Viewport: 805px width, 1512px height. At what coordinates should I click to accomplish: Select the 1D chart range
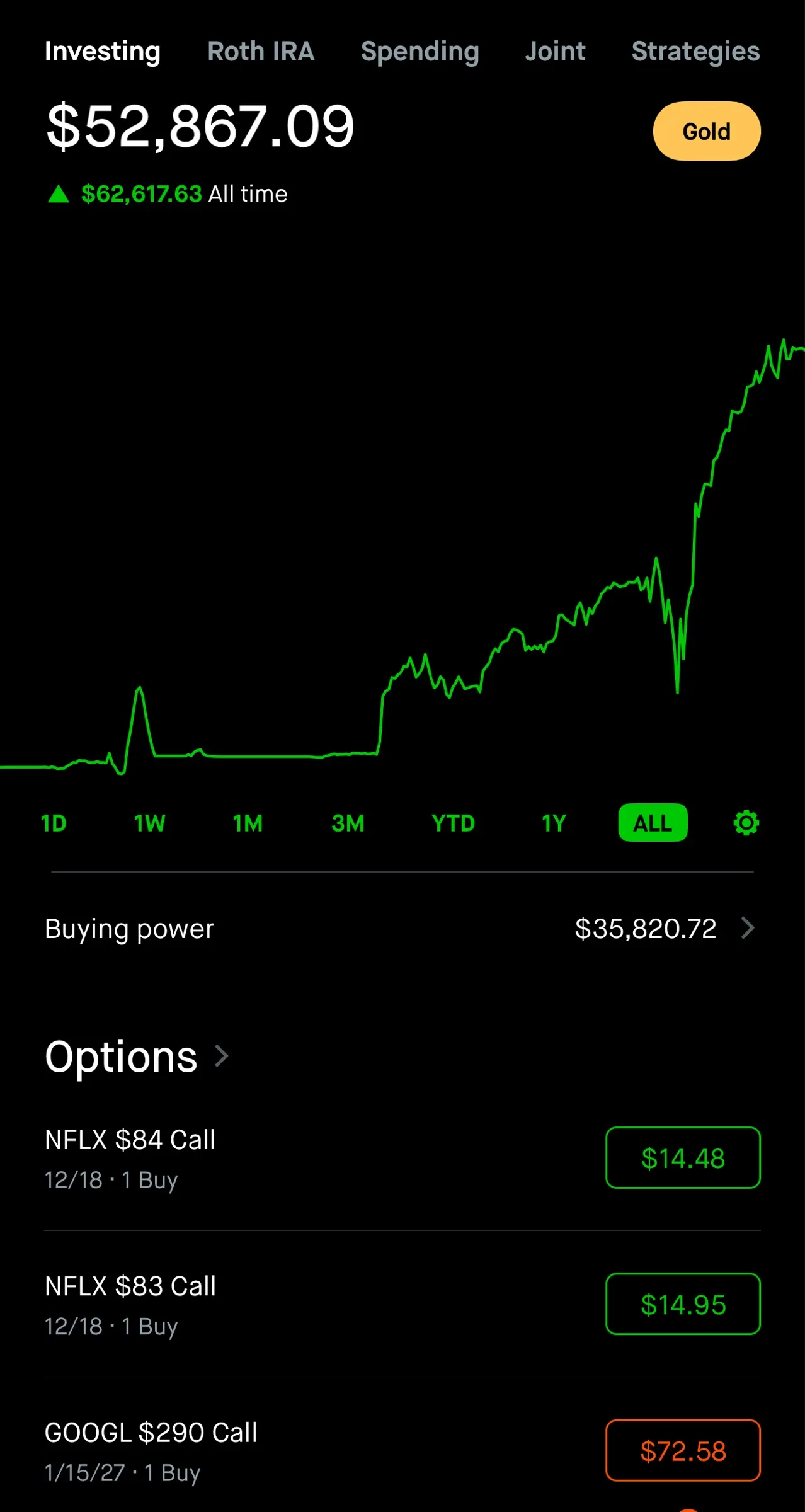[x=54, y=823]
